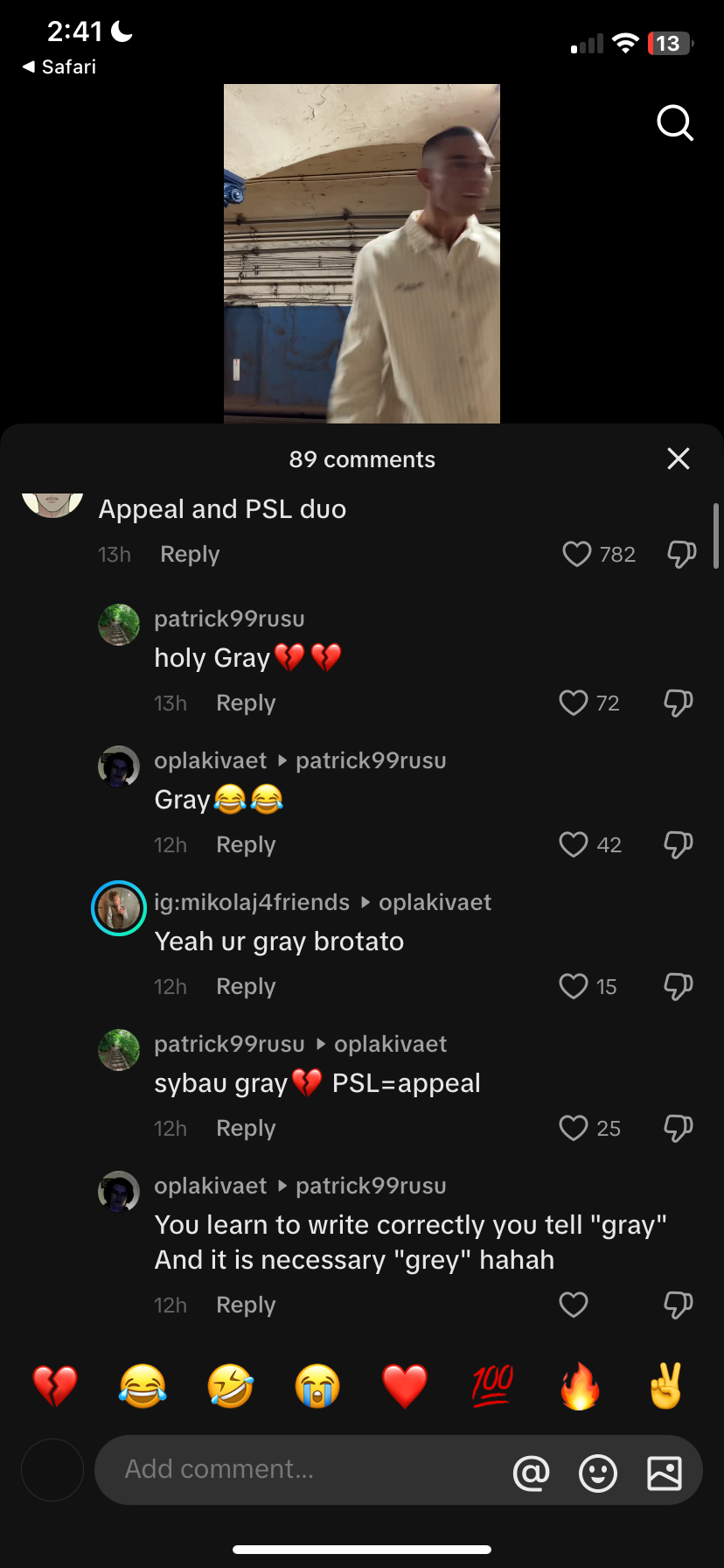Insert the broken heart quick emoji

click(x=55, y=1386)
